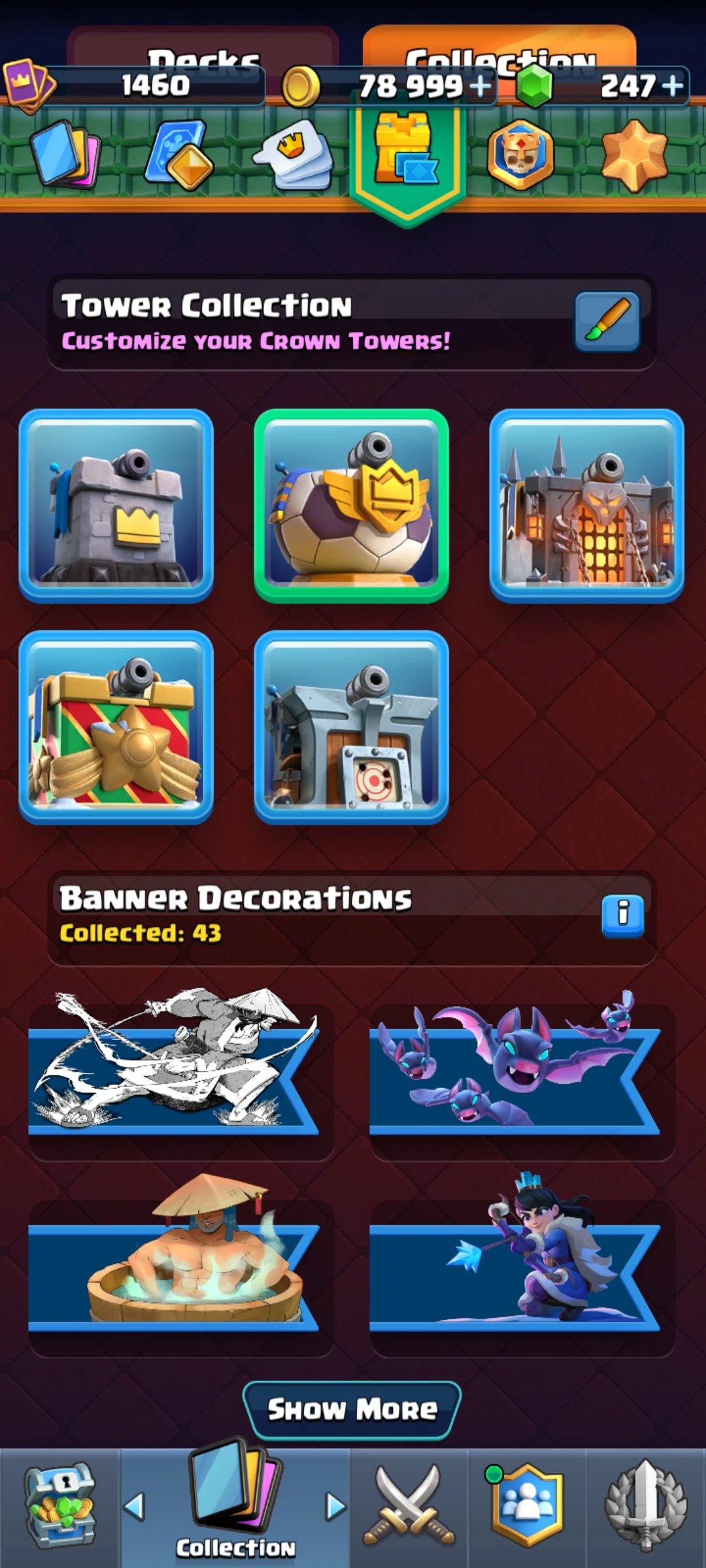706x1568 pixels.
Task: Open the emotes sub-tab with speech bubble
Action: coord(293,154)
